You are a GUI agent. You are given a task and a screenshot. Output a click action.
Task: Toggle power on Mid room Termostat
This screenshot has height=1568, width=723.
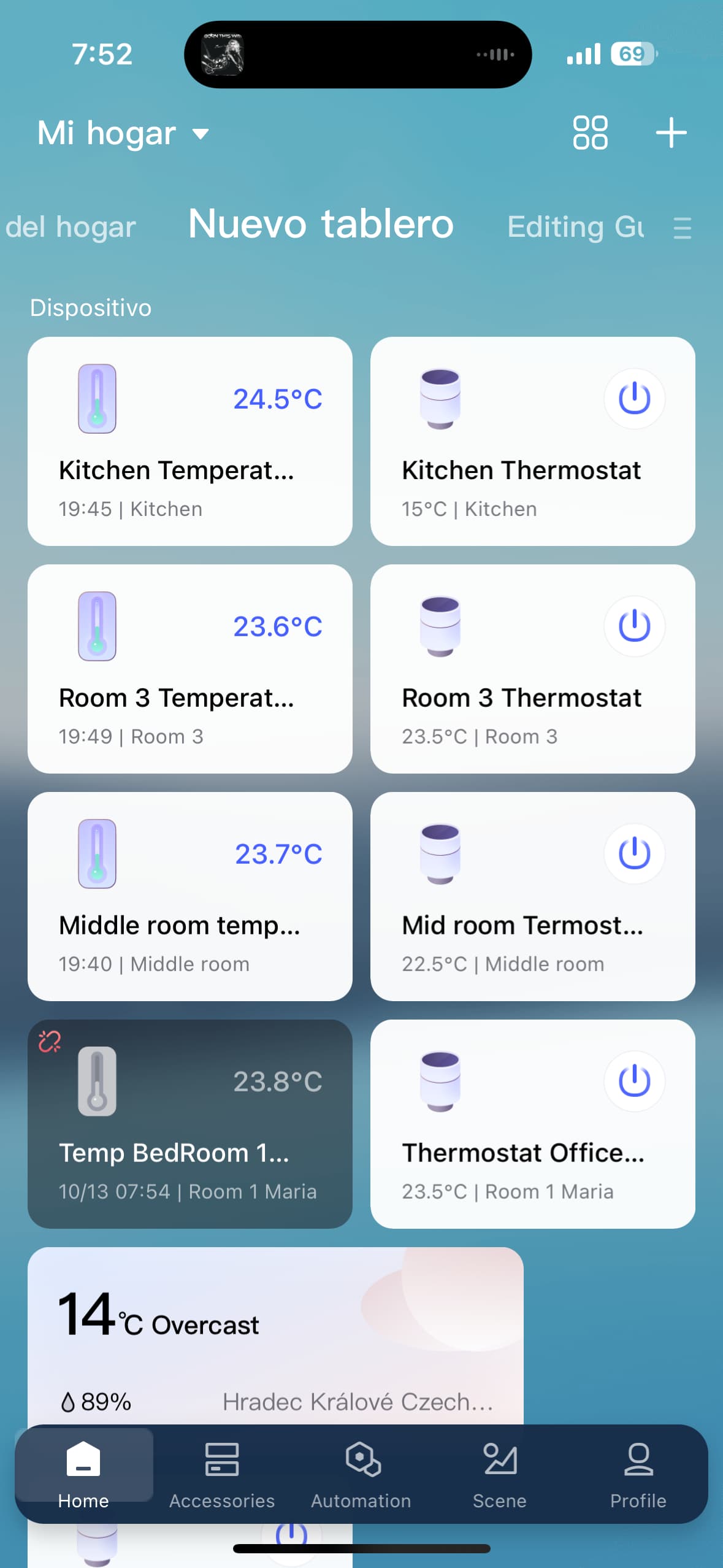(x=634, y=854)
